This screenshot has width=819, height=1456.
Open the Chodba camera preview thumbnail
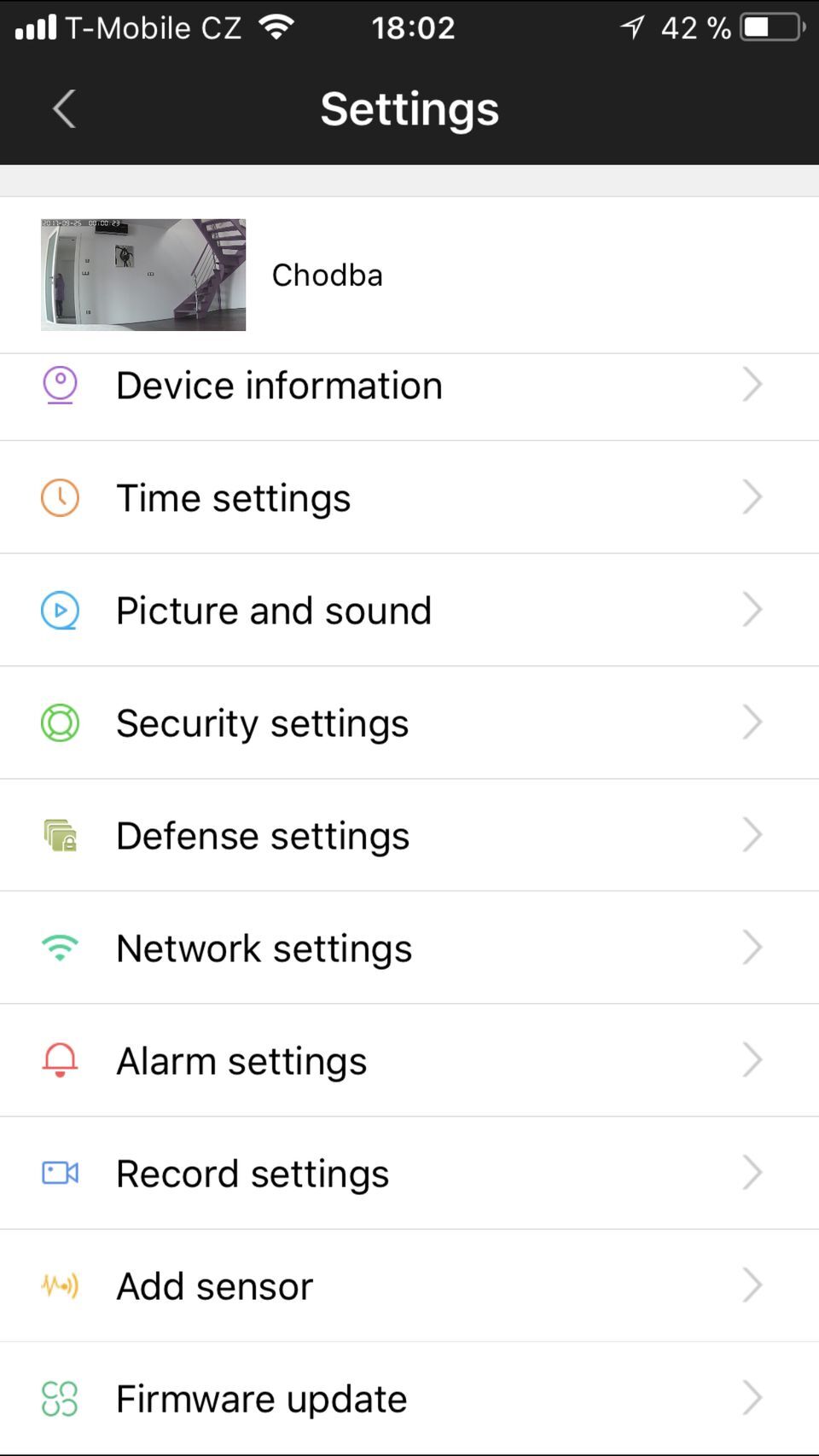[143, 275]
